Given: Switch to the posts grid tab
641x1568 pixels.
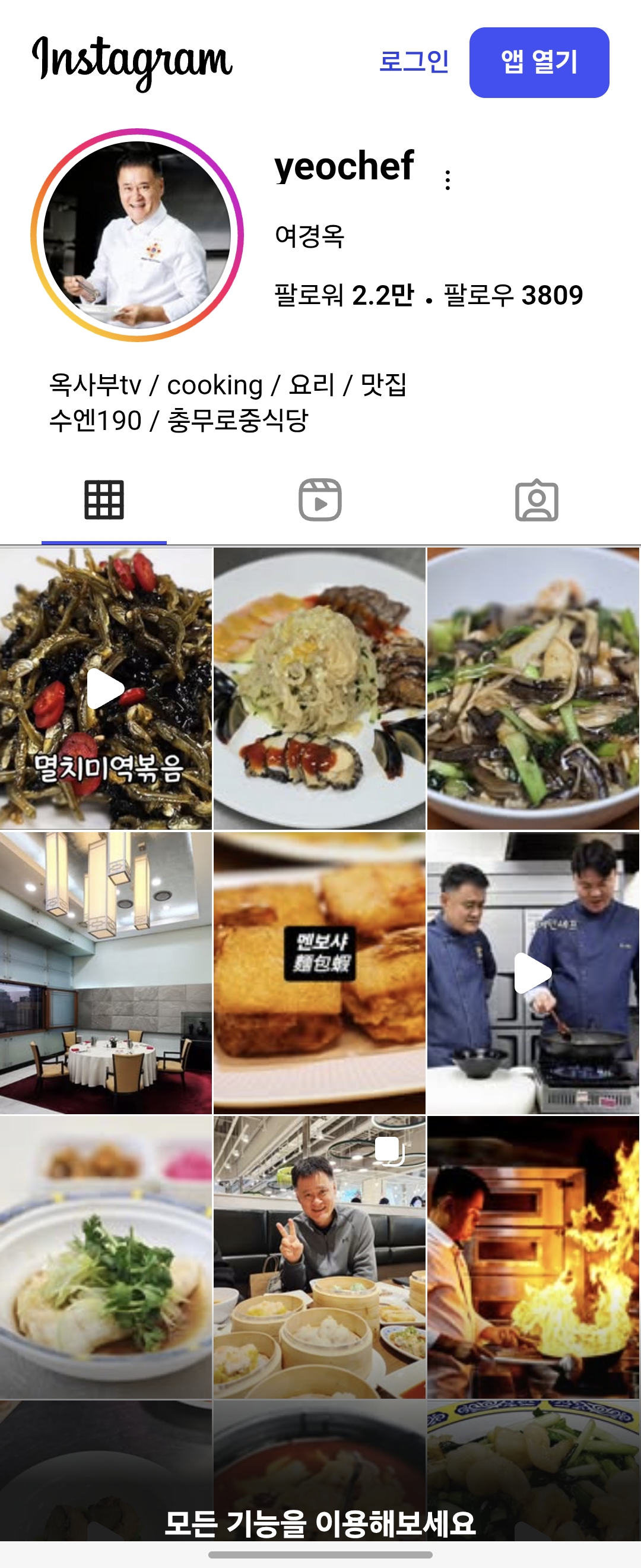Looking at the screenshot, I should tap(104, 501).
